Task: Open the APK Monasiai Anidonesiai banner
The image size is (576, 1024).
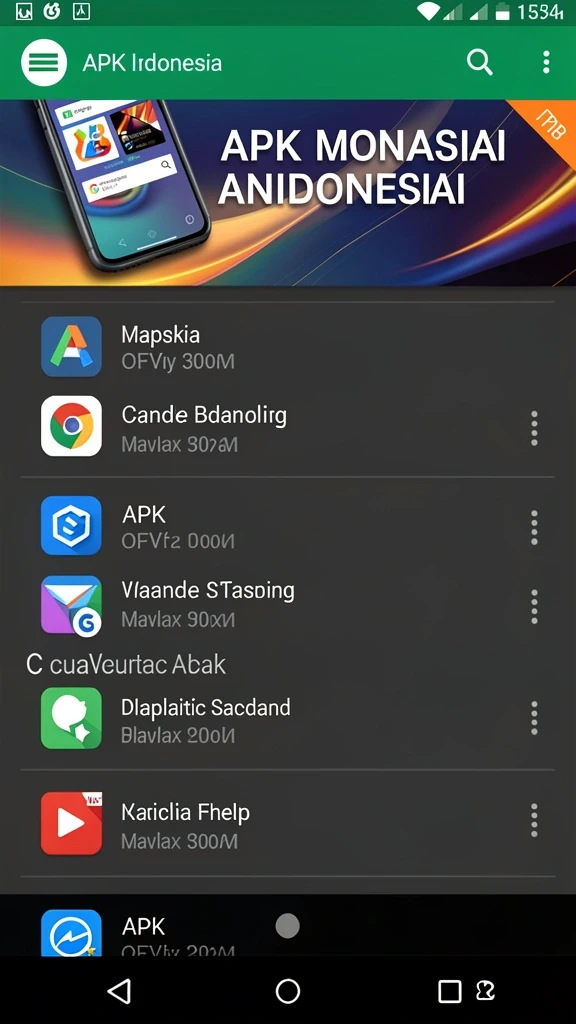Action: (x=288, y=193)
